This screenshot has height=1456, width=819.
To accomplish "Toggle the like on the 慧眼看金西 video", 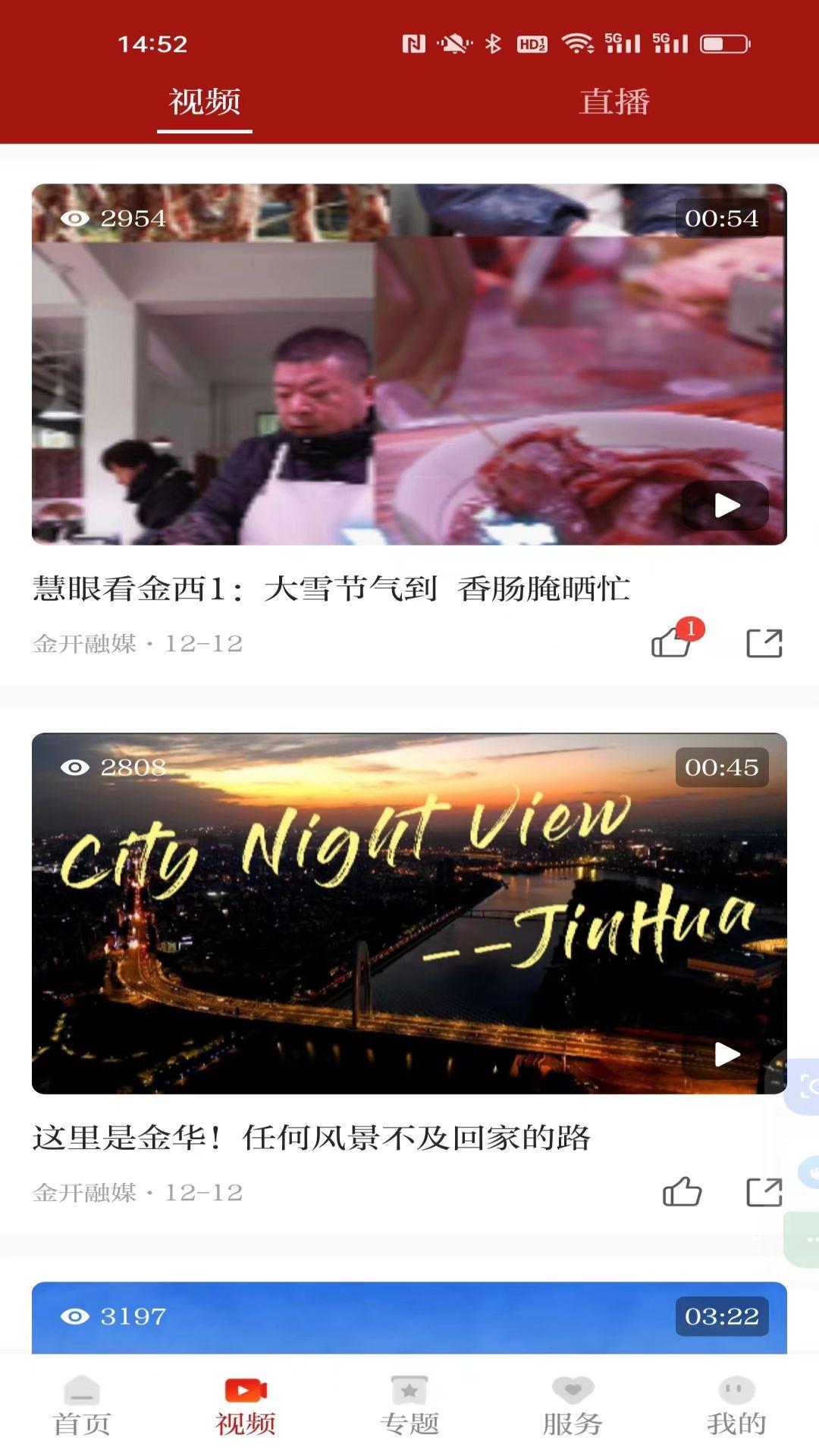I will (x=671, y=645).
